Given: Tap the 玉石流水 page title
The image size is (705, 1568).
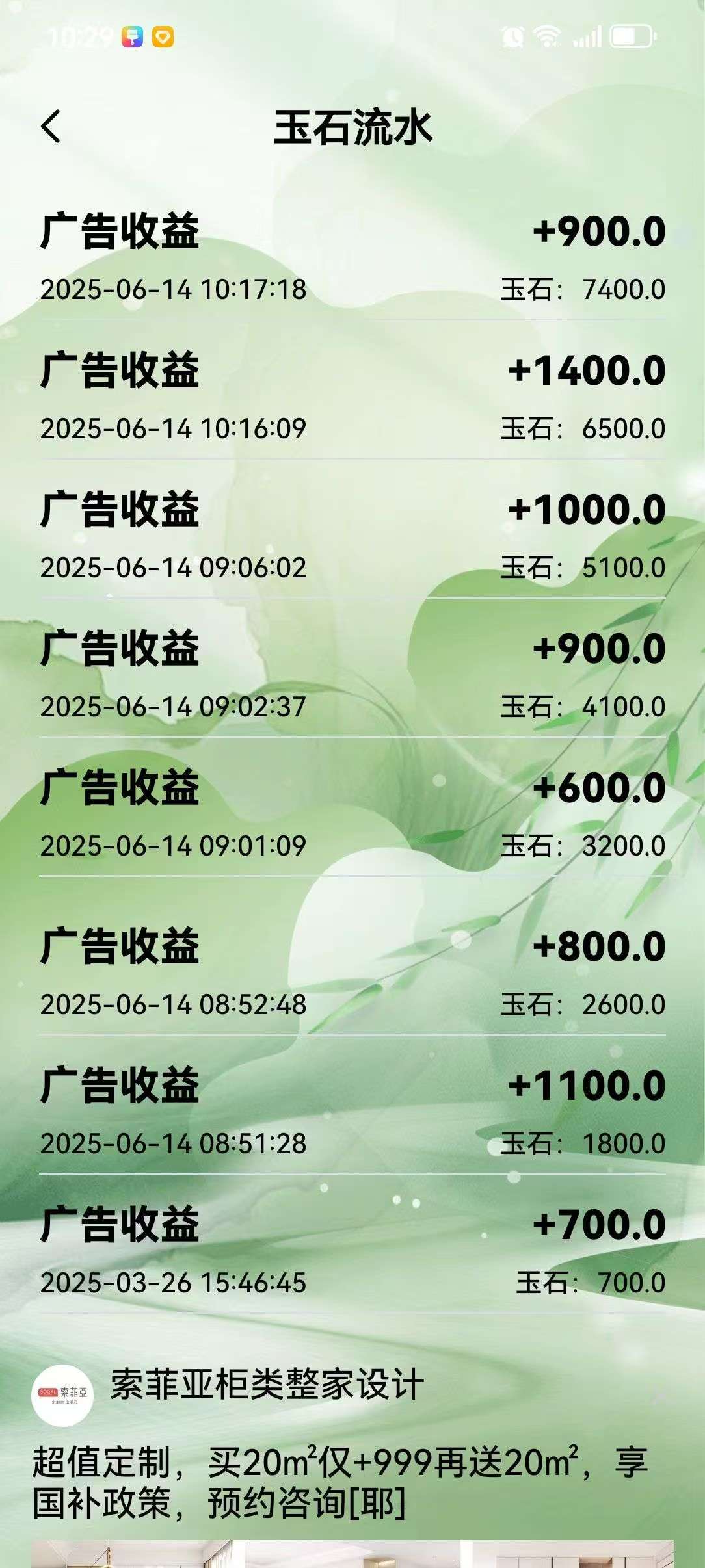Looking at the screenshot, I should [352, 124].
